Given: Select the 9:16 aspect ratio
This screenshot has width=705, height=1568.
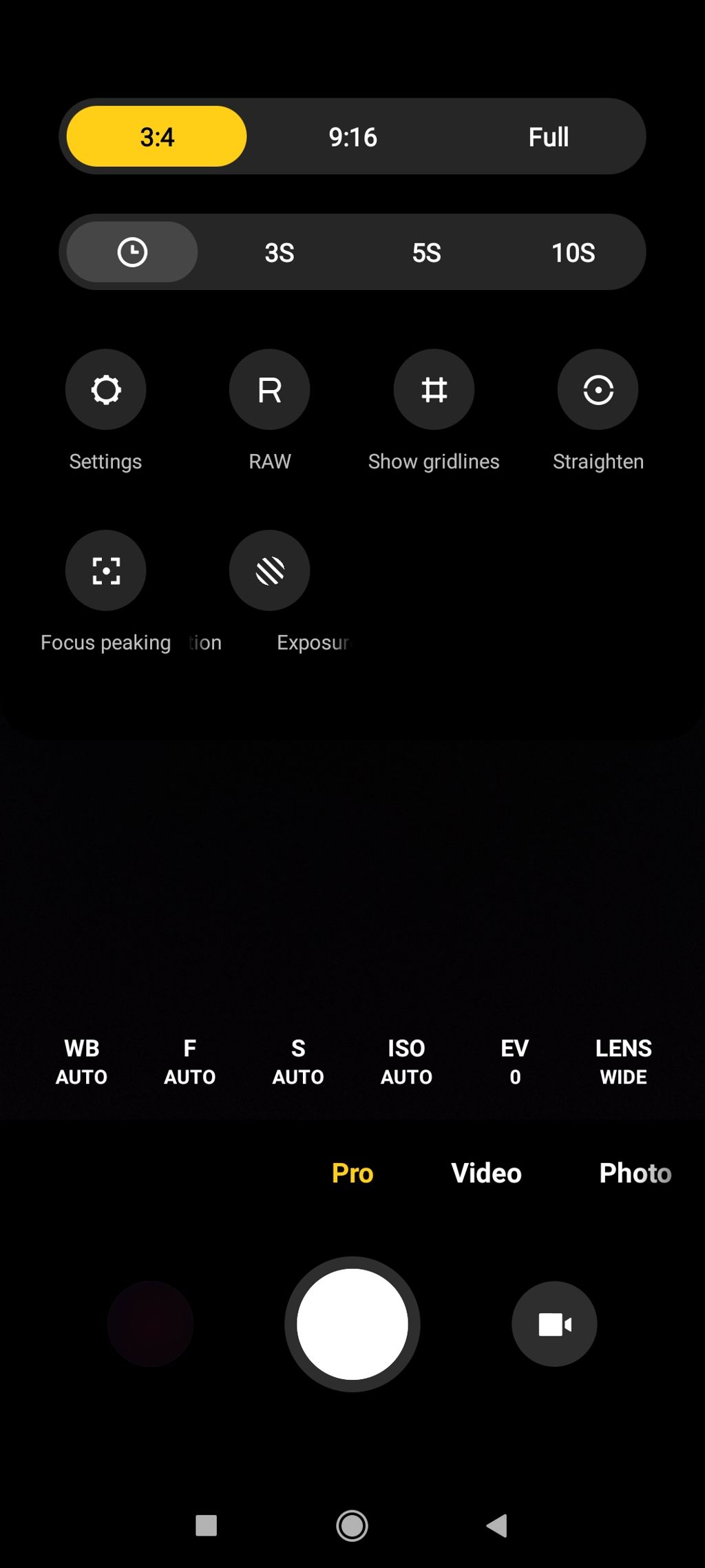Looking at the screenshot, I should [352, 137].
